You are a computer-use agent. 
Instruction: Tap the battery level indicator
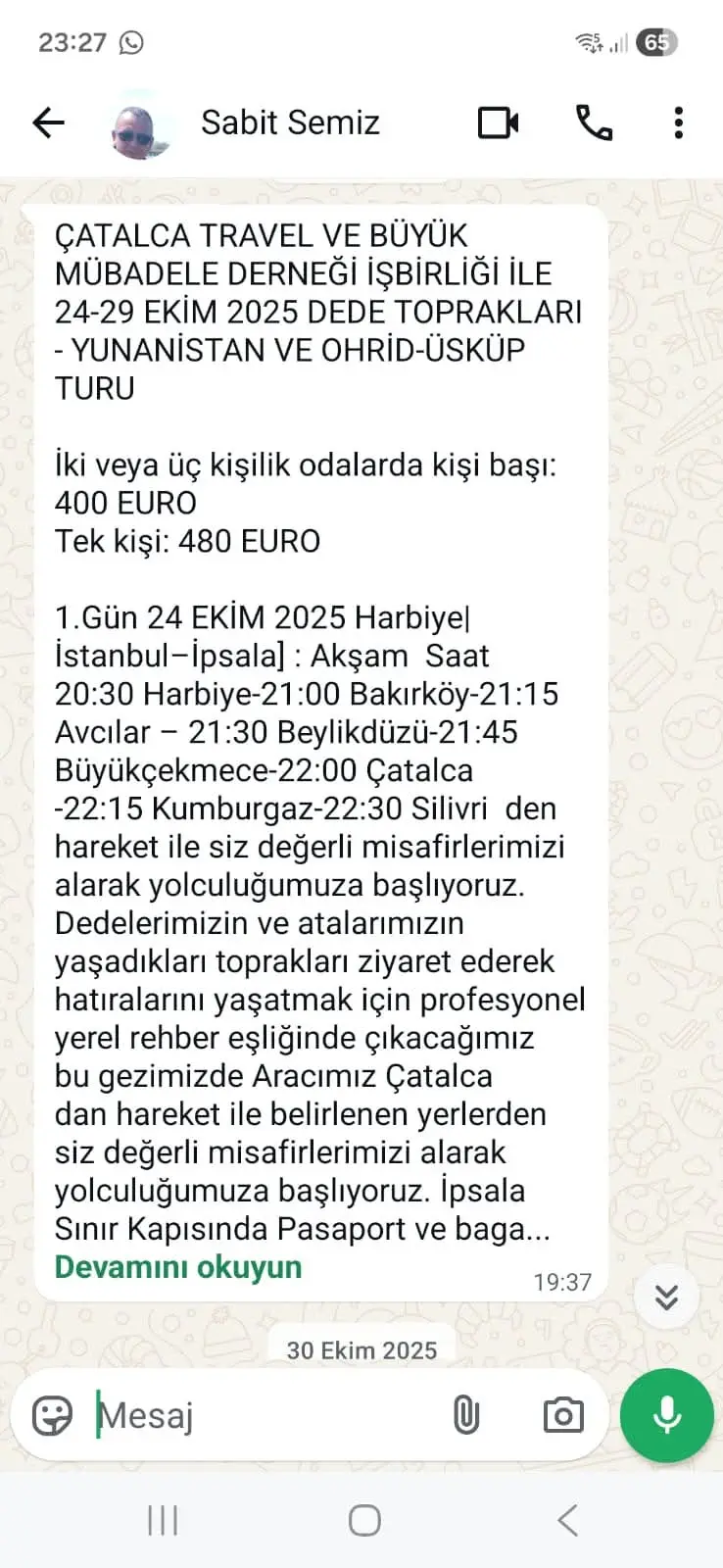click(658, 42)
